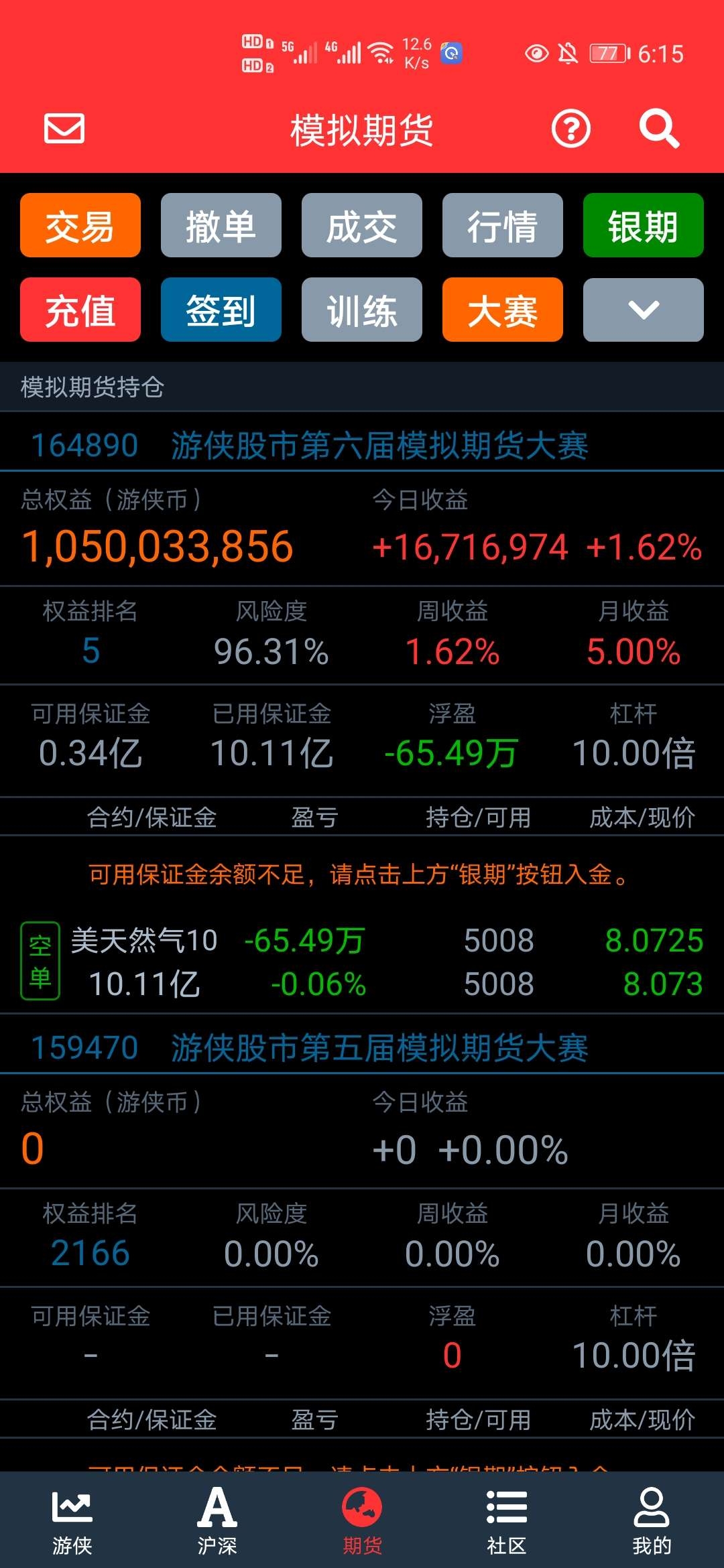
Task: Expand more options with the chevron button
Action: tap(644, 310)
